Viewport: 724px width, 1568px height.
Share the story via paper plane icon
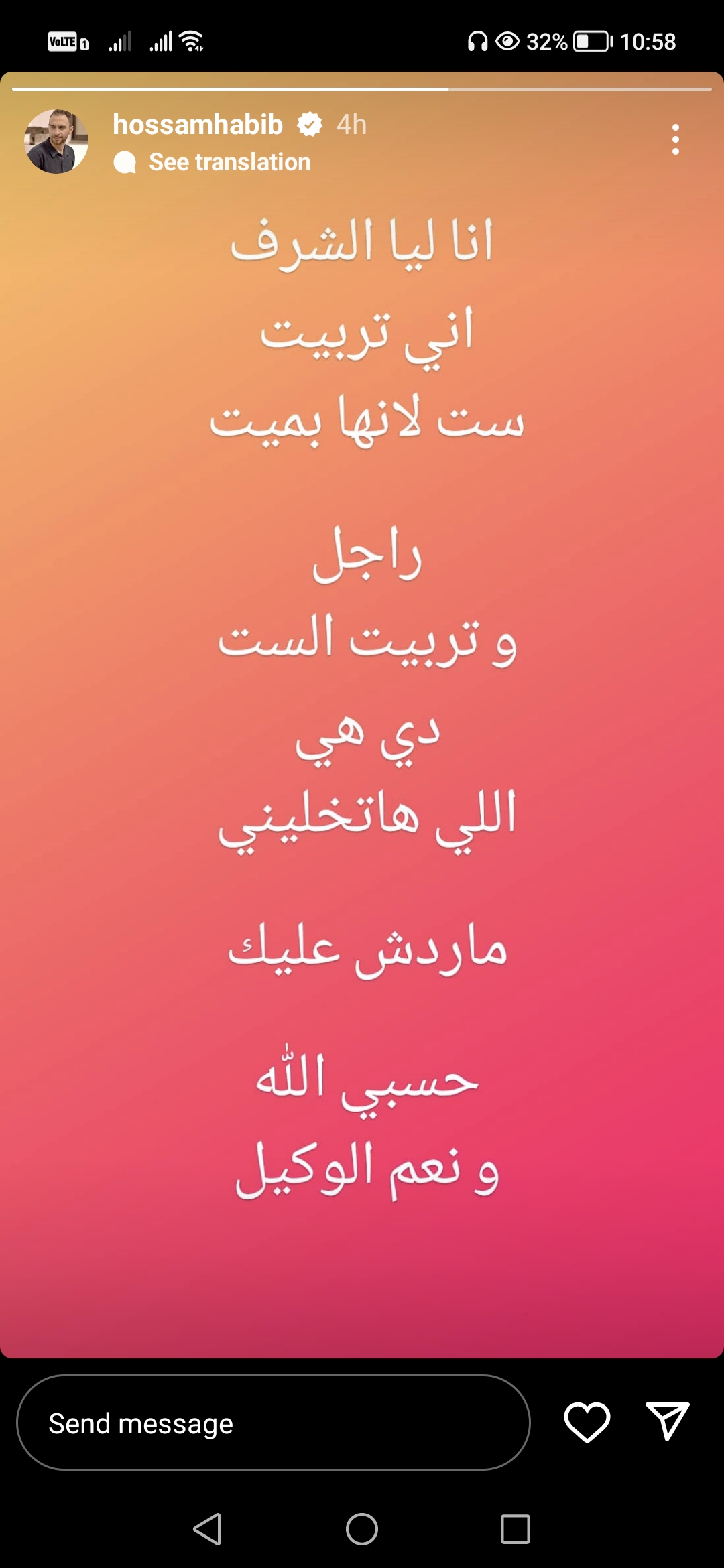(x=667, y=1421)
